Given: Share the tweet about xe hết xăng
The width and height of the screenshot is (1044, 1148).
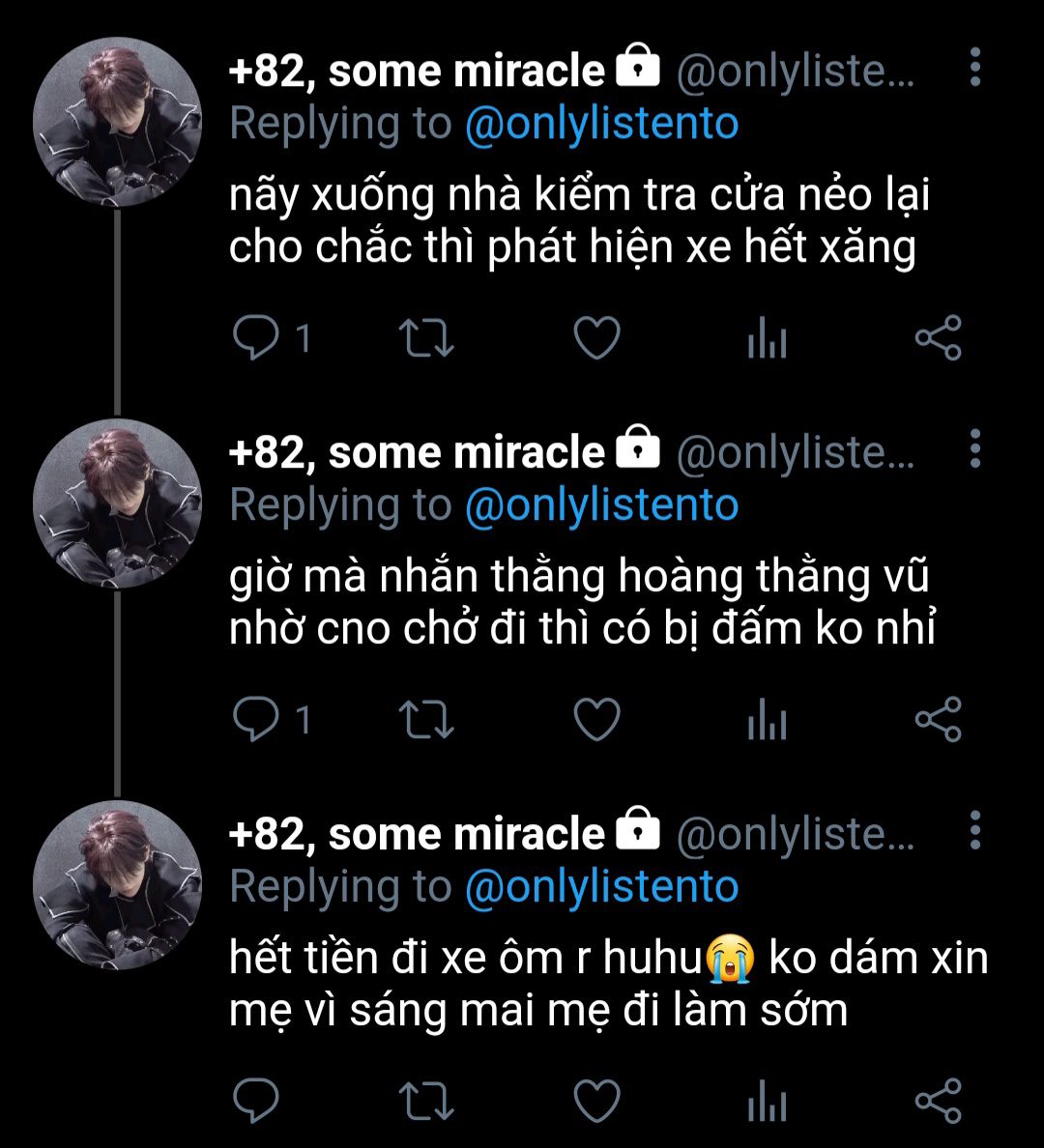Looking at the screenshot, I should (x=938, y=338).
